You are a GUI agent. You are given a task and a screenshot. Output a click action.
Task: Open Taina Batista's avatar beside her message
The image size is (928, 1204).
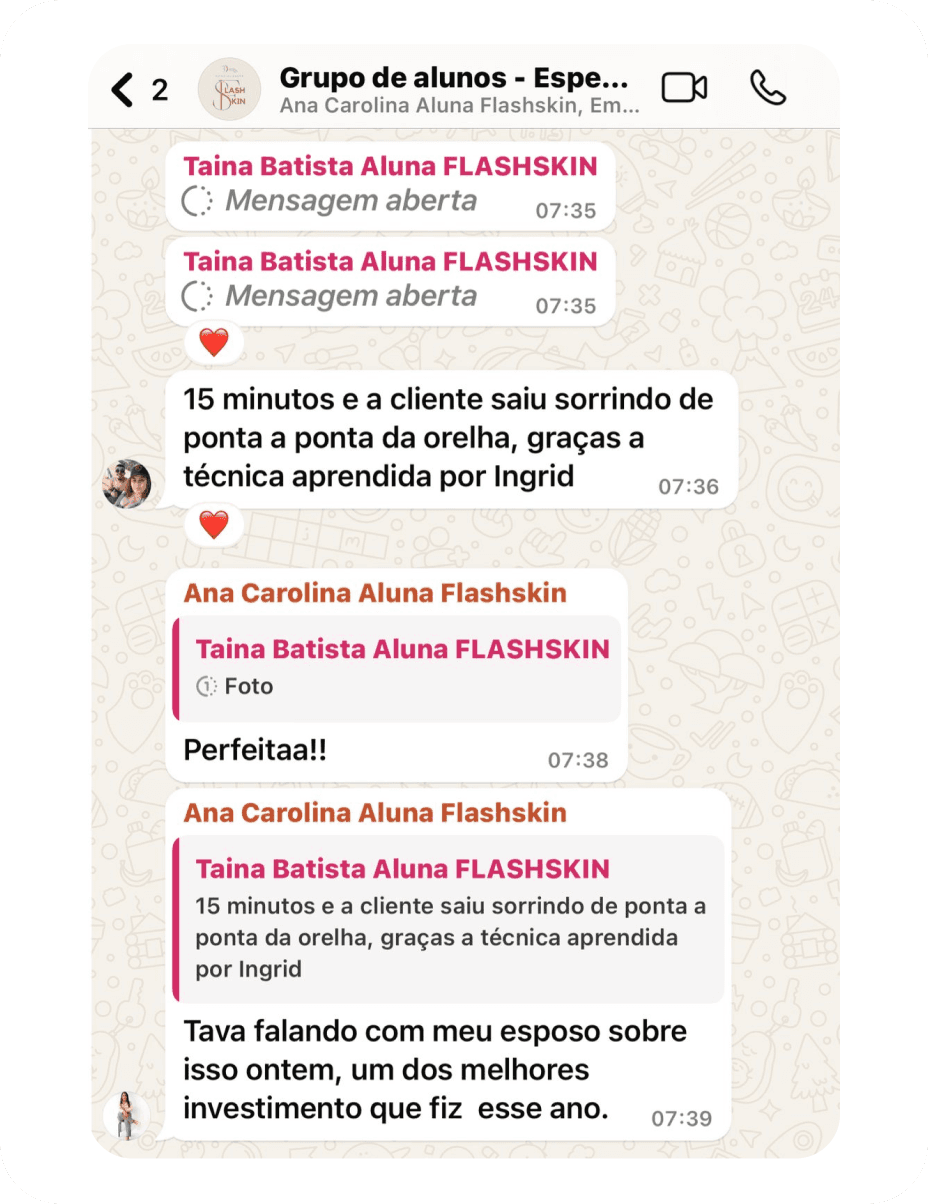127,484
